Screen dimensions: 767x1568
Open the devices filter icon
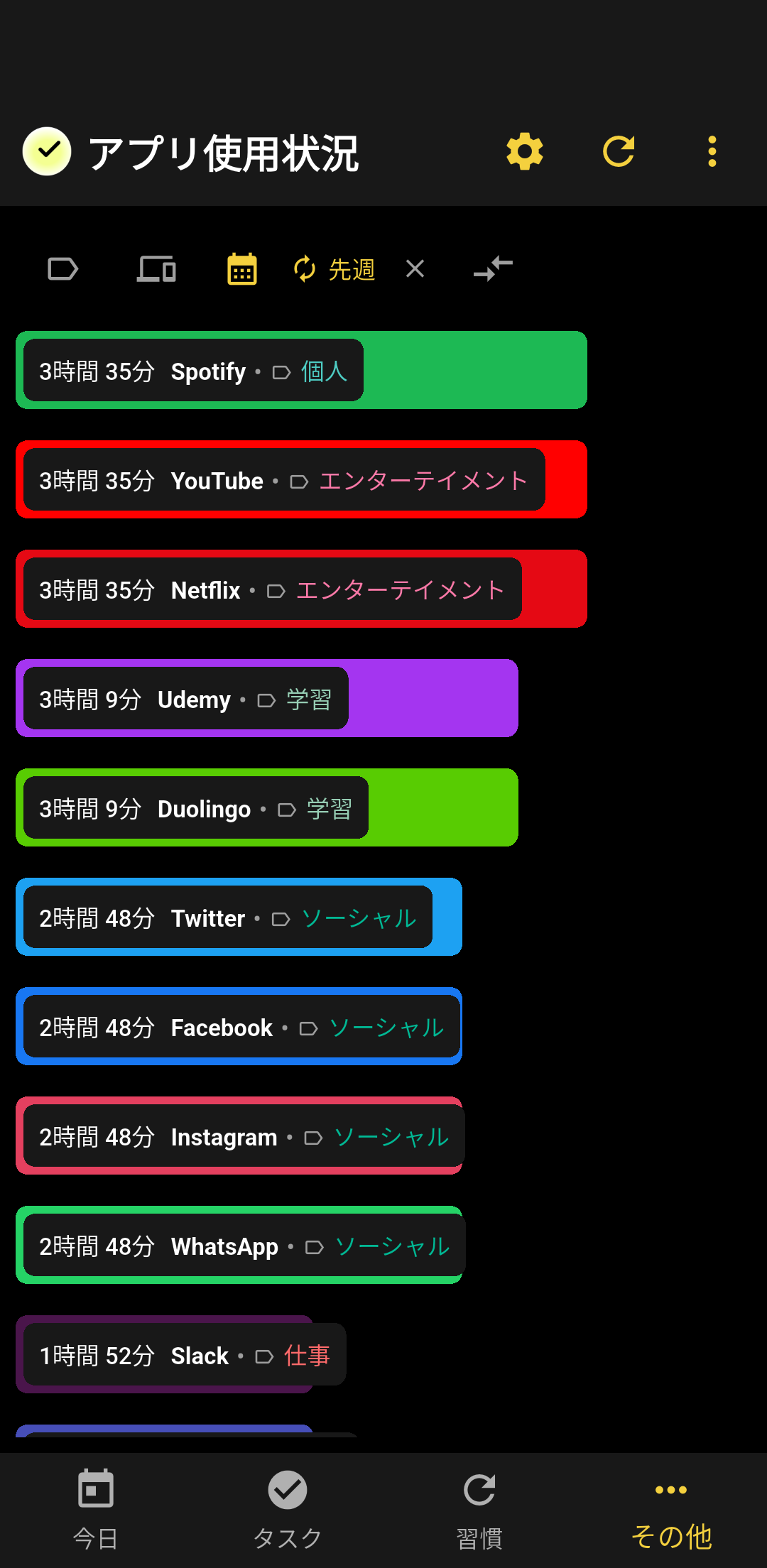pyautogui.click(x=156, y=269)
